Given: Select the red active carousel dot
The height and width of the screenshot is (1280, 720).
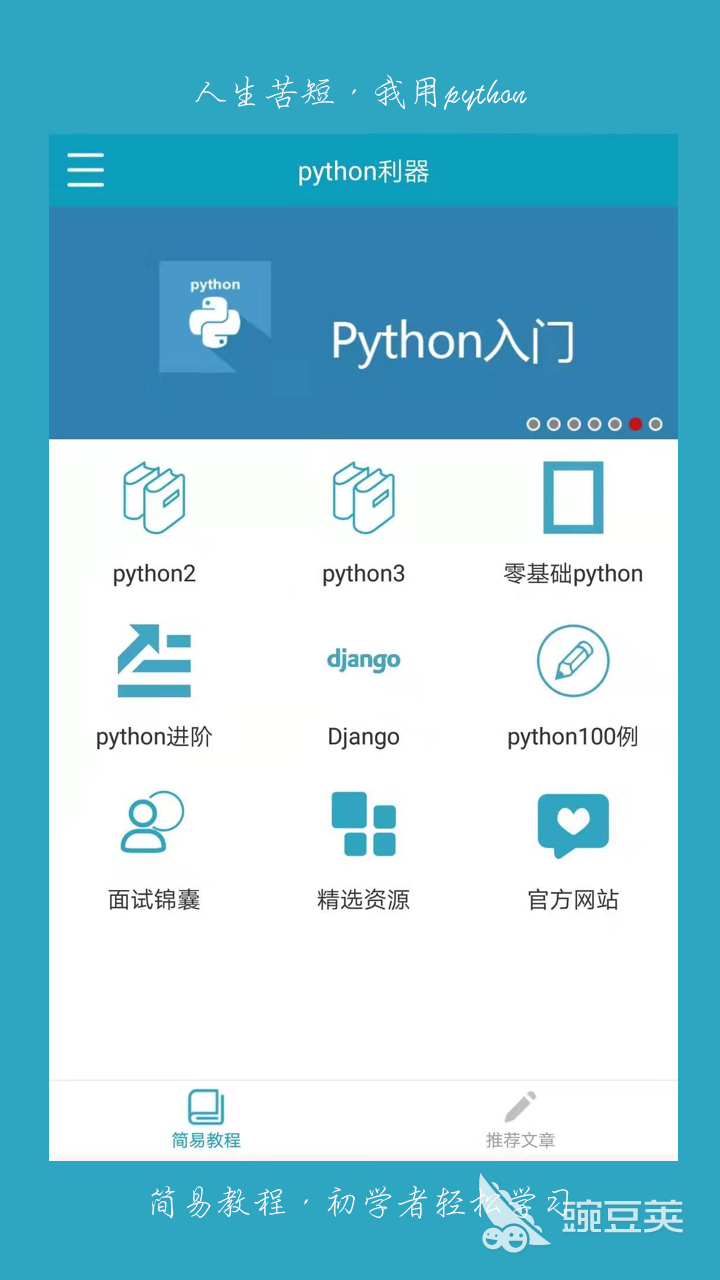Looking at the screenshot, I should 635,424.
